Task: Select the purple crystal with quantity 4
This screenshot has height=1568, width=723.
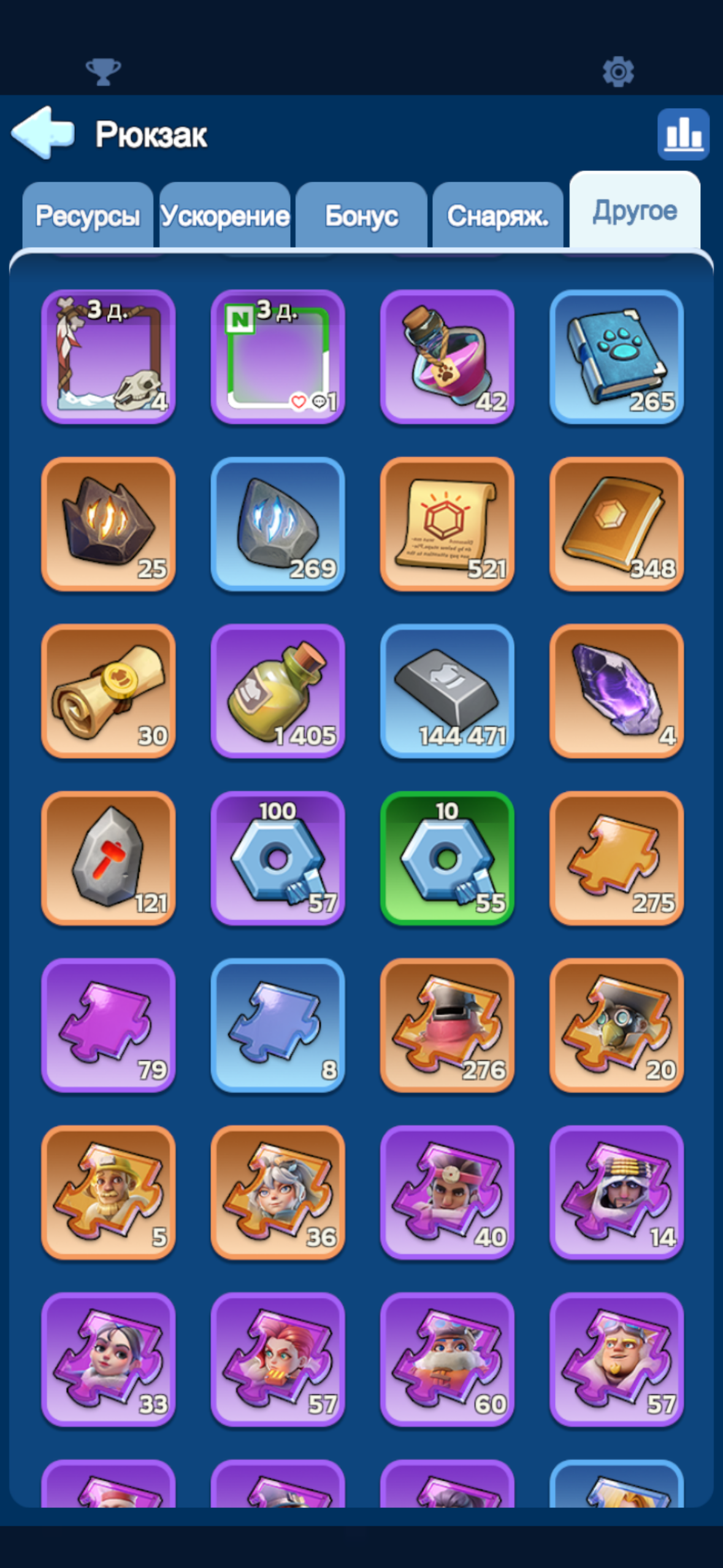Action: point(616,691)
